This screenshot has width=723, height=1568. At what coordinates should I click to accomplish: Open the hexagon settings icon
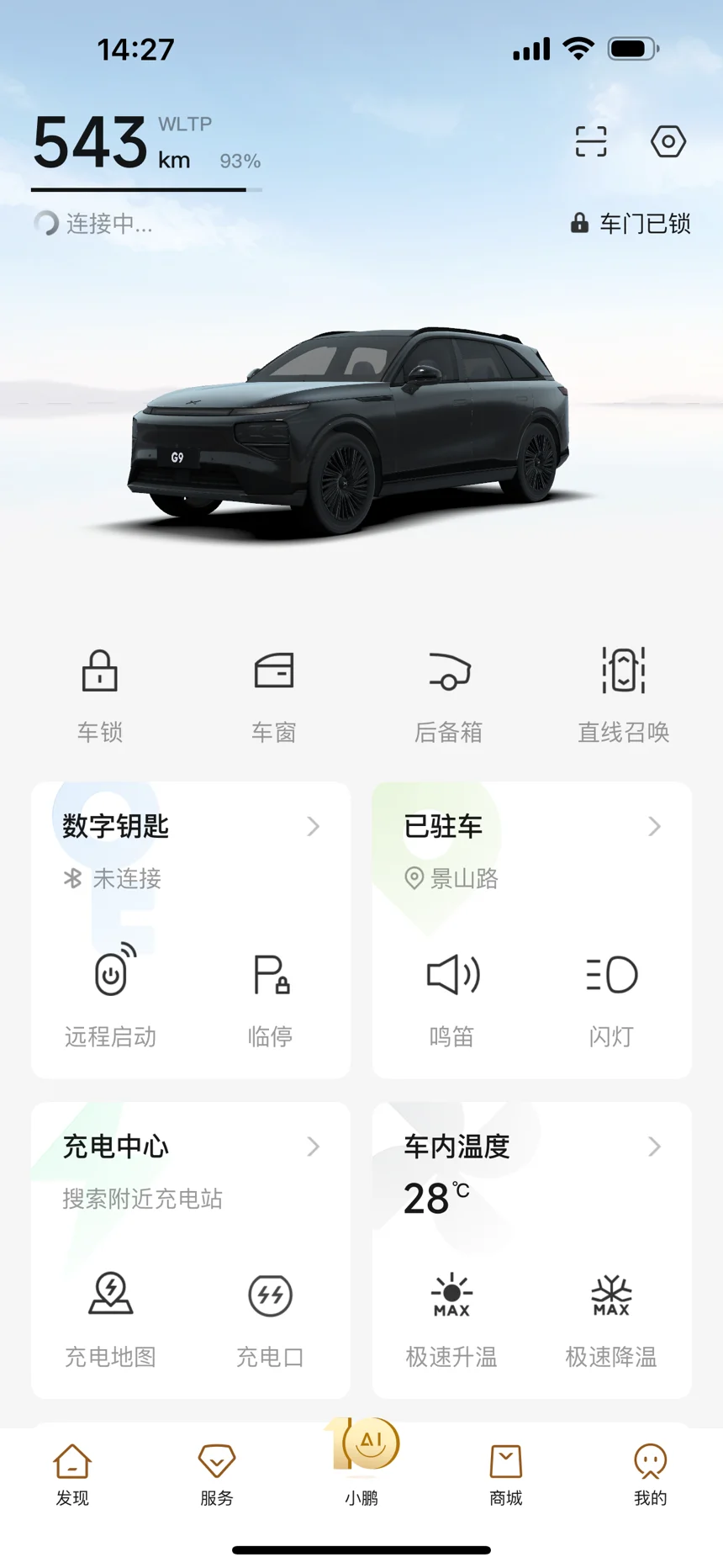click(x=668, y=141)
